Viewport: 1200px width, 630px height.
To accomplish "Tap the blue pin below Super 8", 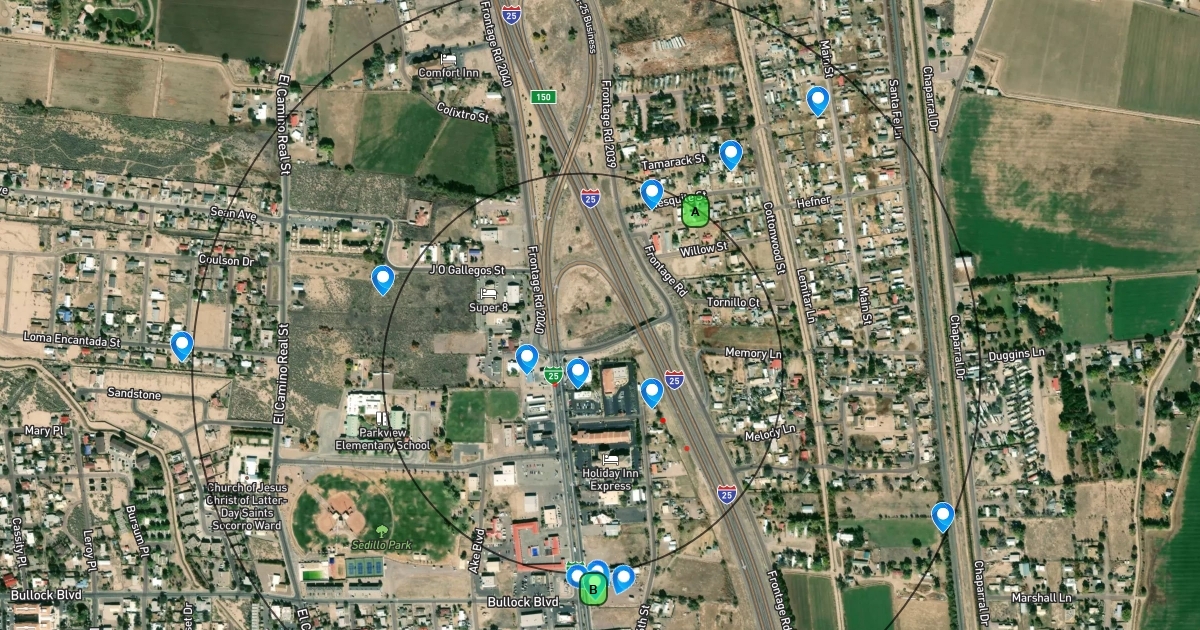I will pos(527,358).
